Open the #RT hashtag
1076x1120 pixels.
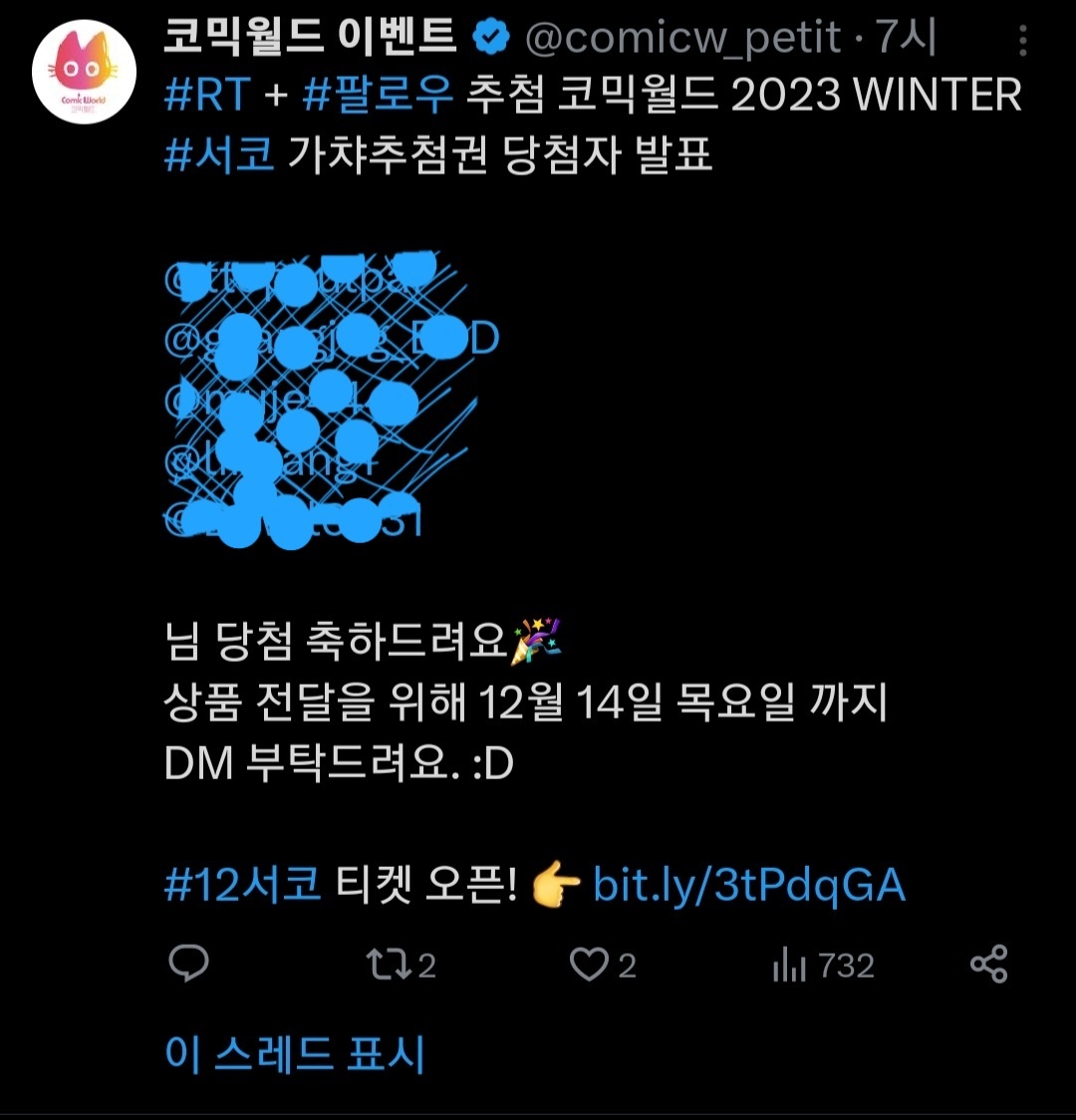click(207, 96)
